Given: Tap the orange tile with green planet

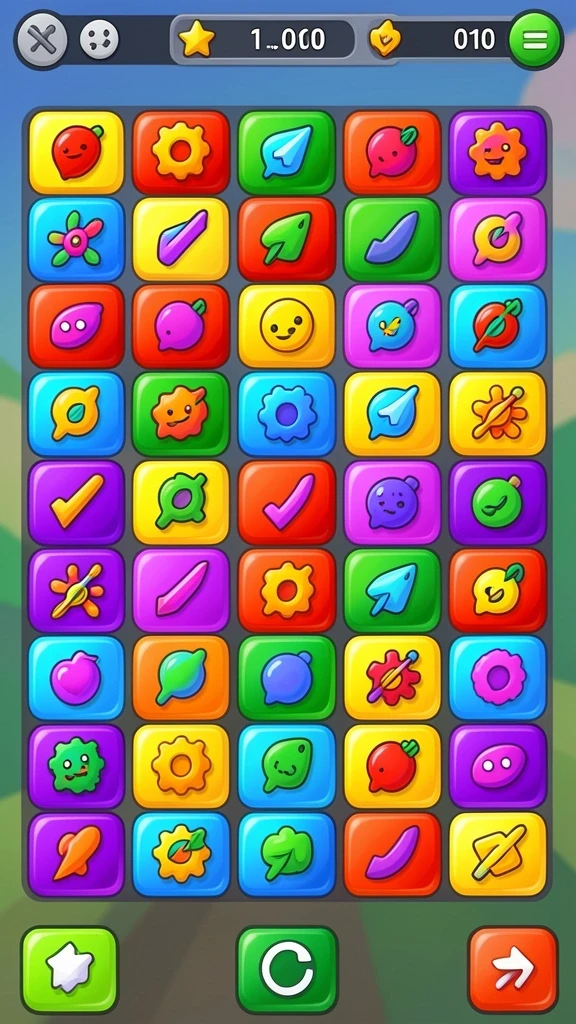Looking at the screenshot, I should [x=181, y=678].
